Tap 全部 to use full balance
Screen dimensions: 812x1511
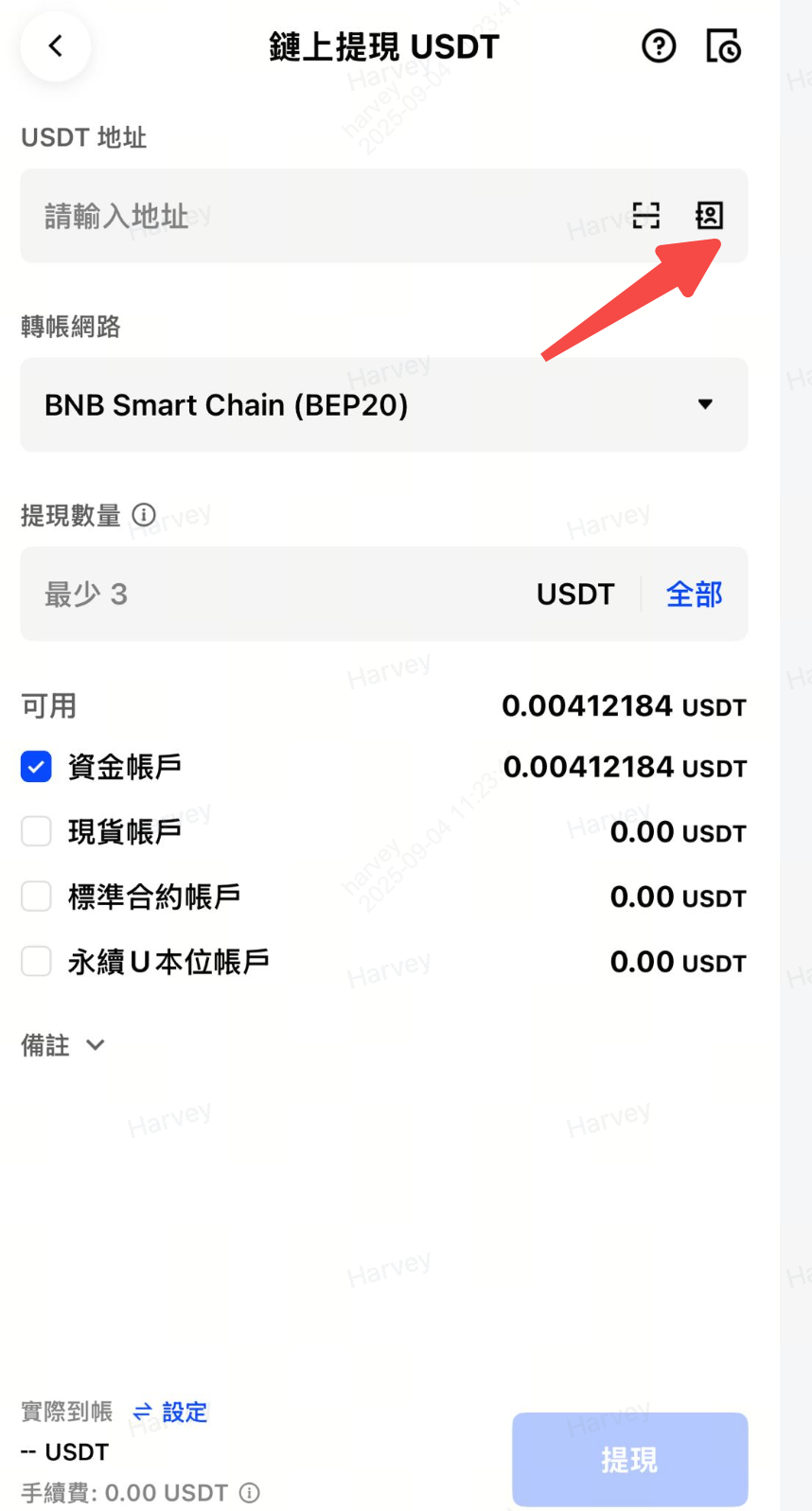click(x=695, y=594)
